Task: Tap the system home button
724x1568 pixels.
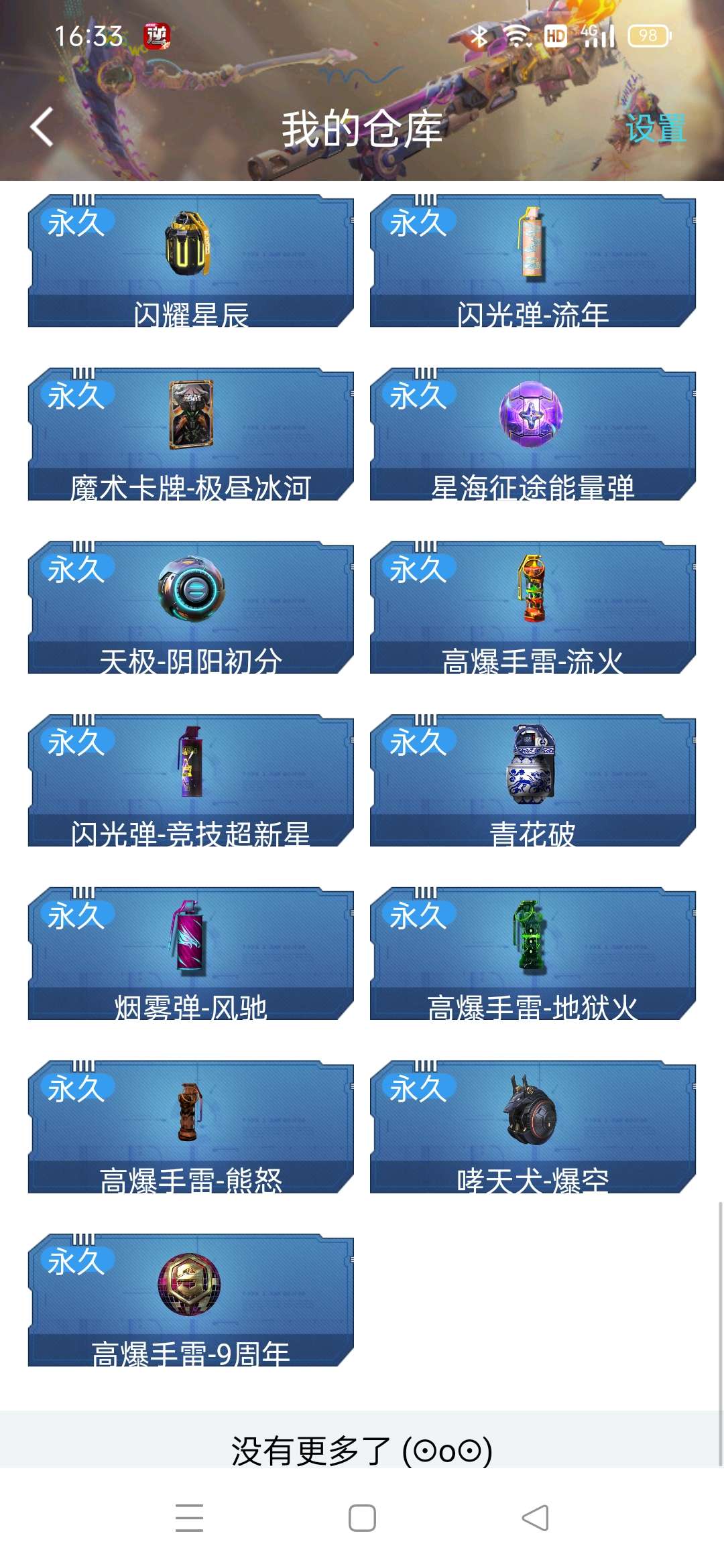Action: 362,1518
